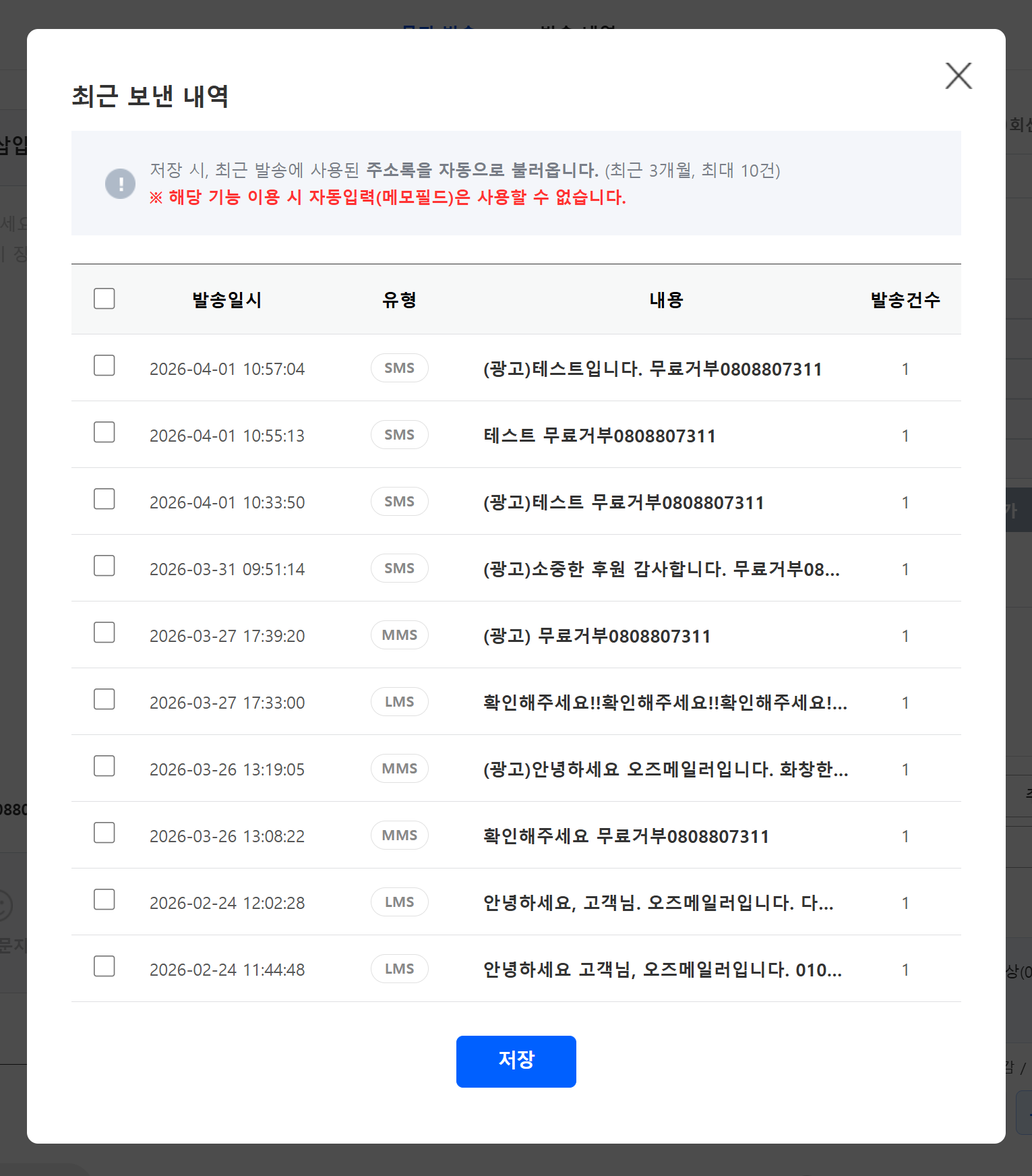The height and width of the screenshot is (1176, 1032).
Task: Select the message sent at 2026-02-24 11:44:48
Action: pyautogui.click(x=104, y=966)
